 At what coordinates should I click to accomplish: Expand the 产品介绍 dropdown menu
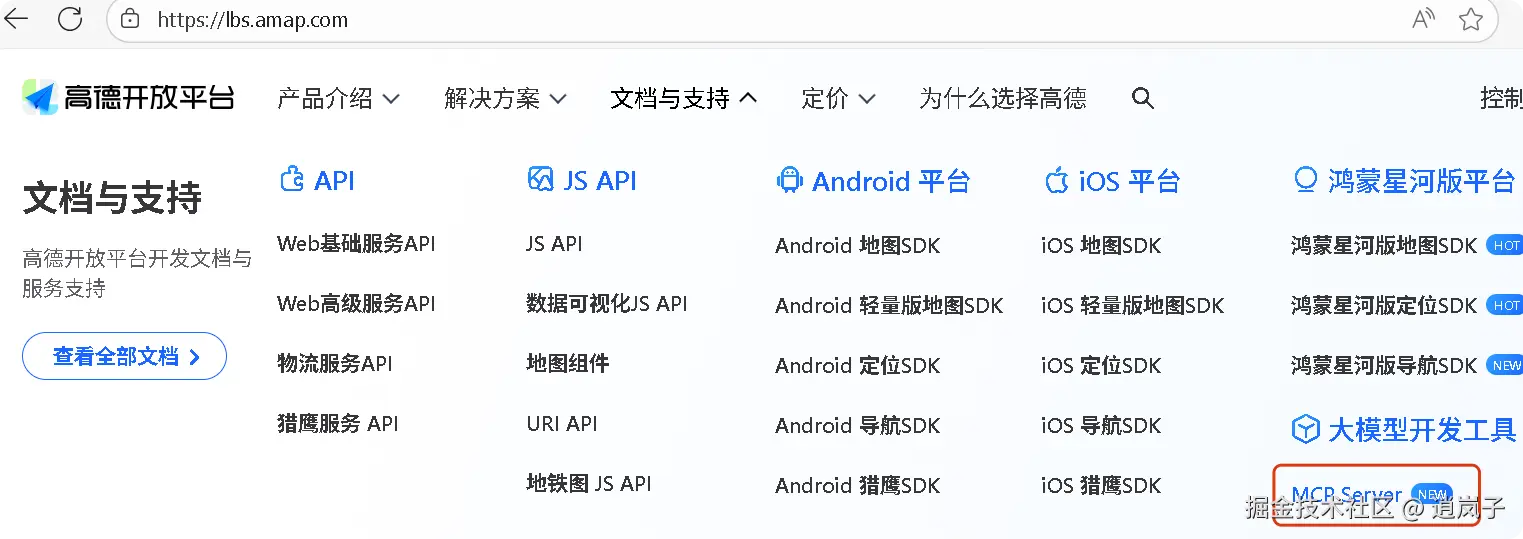[338, 98]
